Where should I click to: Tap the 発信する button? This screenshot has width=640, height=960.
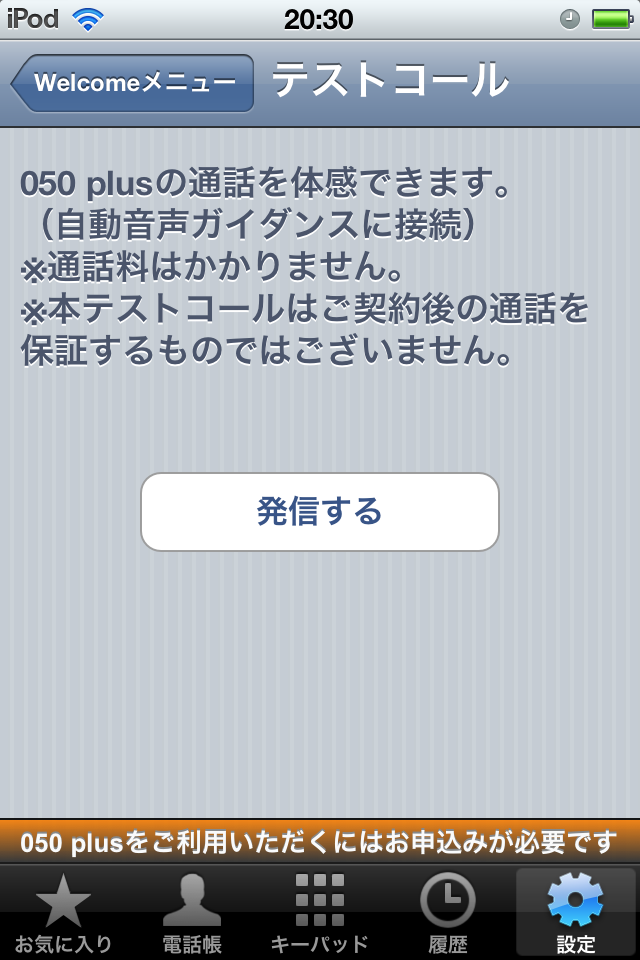click(320, 512)
